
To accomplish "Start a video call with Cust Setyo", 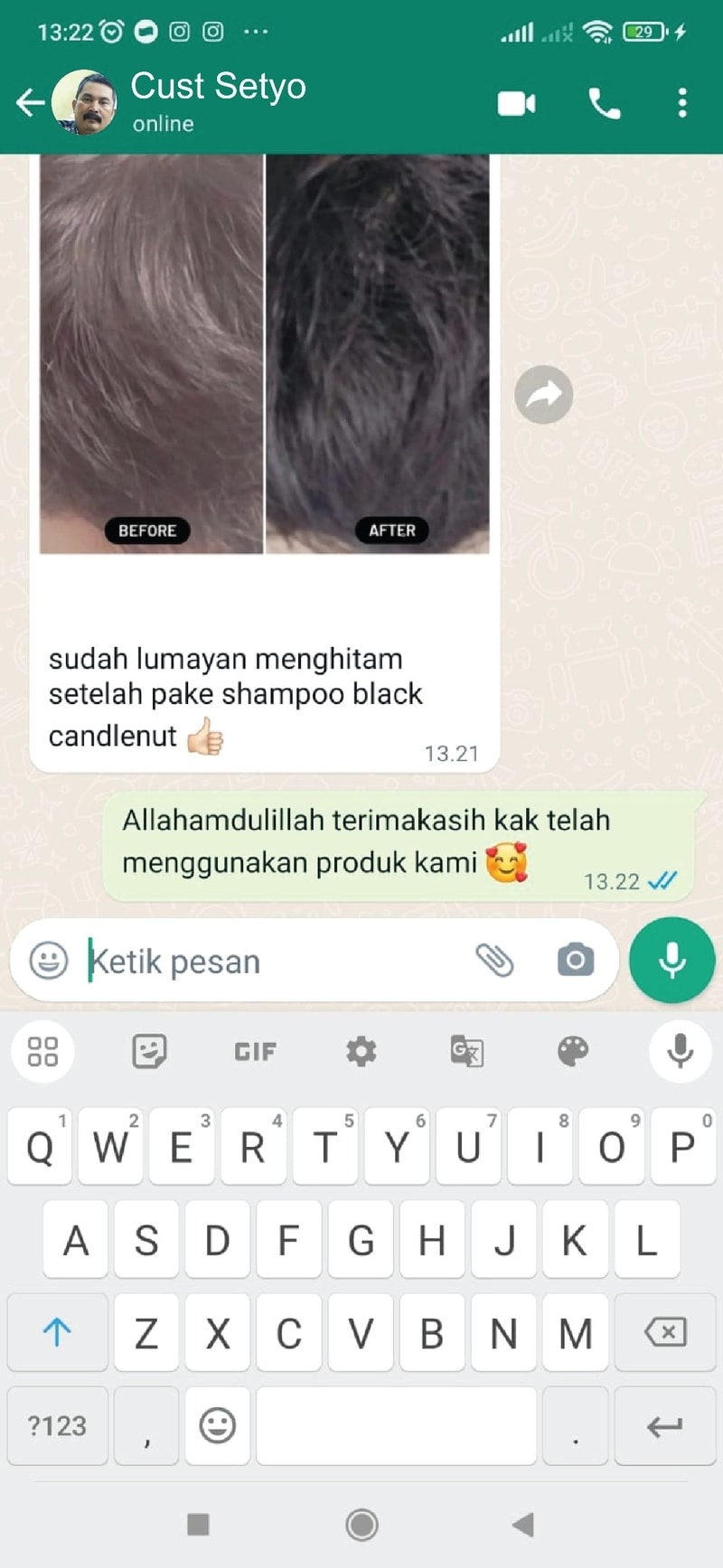I will pyautogui.click(x=516, y=104).
